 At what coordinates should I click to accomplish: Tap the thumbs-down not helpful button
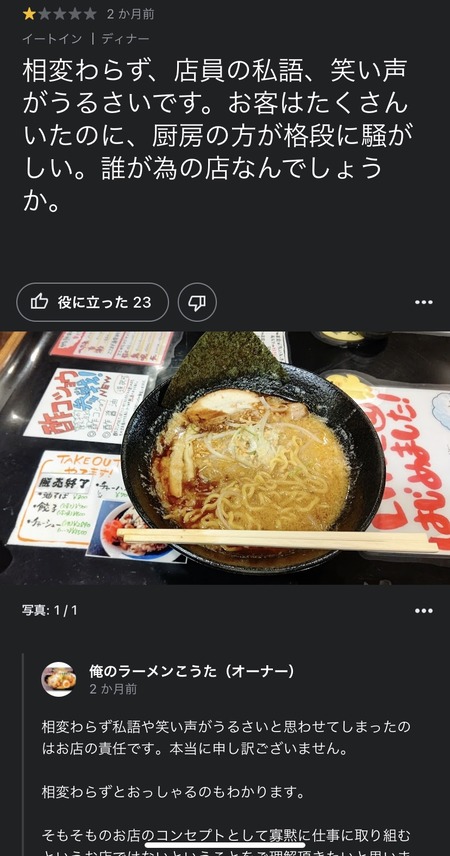[x=197, y=302]
